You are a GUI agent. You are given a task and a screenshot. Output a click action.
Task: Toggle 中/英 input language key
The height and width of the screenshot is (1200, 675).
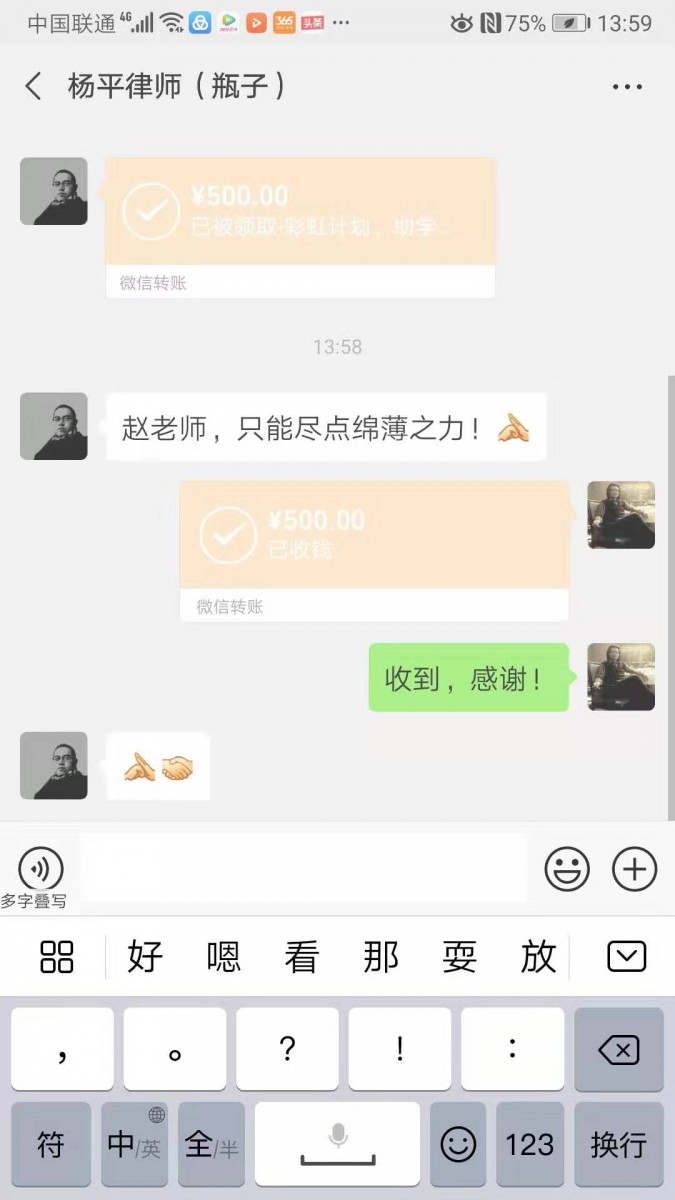(x=134, y=1144)
